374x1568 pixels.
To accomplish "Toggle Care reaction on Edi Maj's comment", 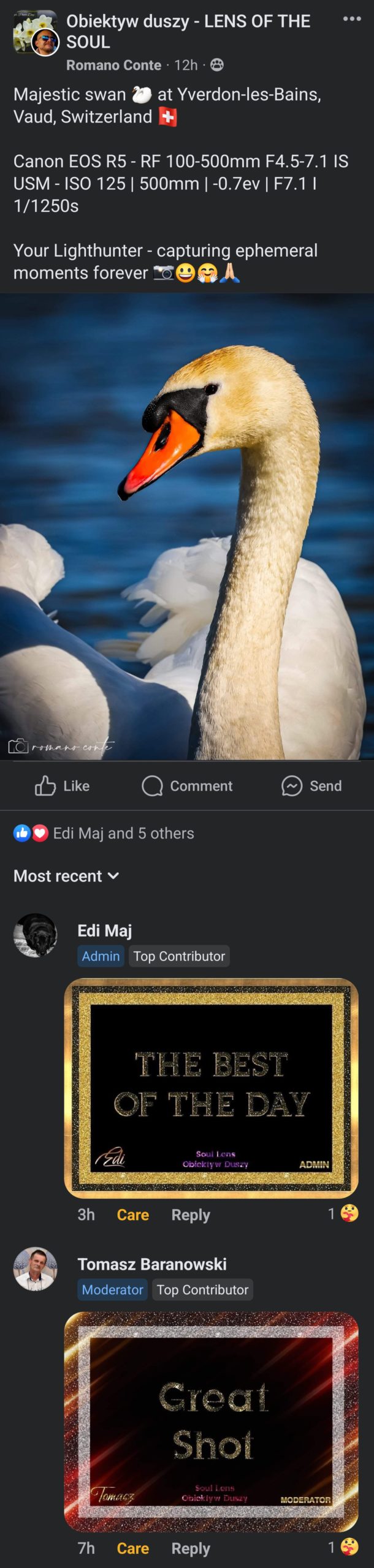I will coord(132,1215).
